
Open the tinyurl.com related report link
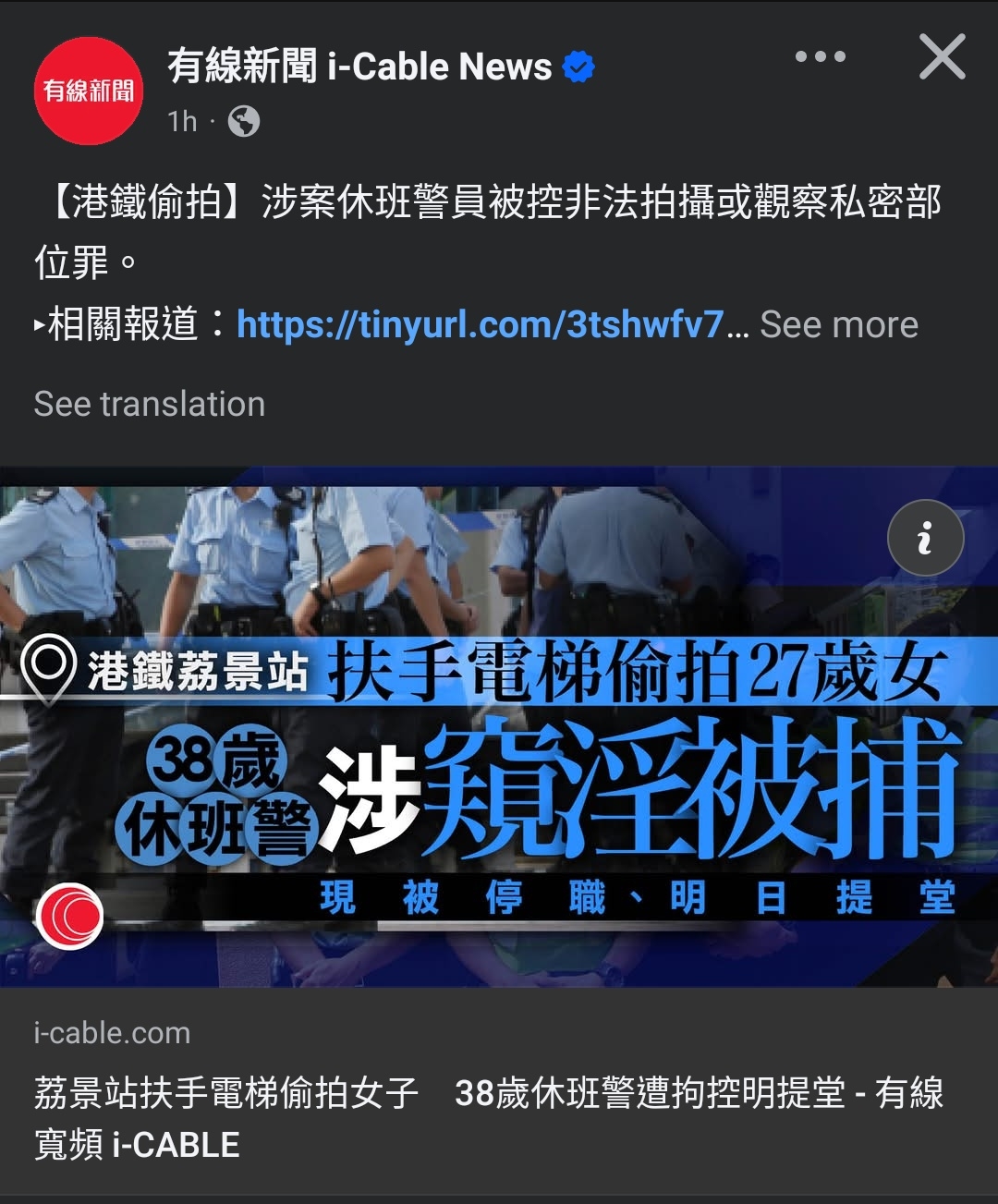click(480, 325)
